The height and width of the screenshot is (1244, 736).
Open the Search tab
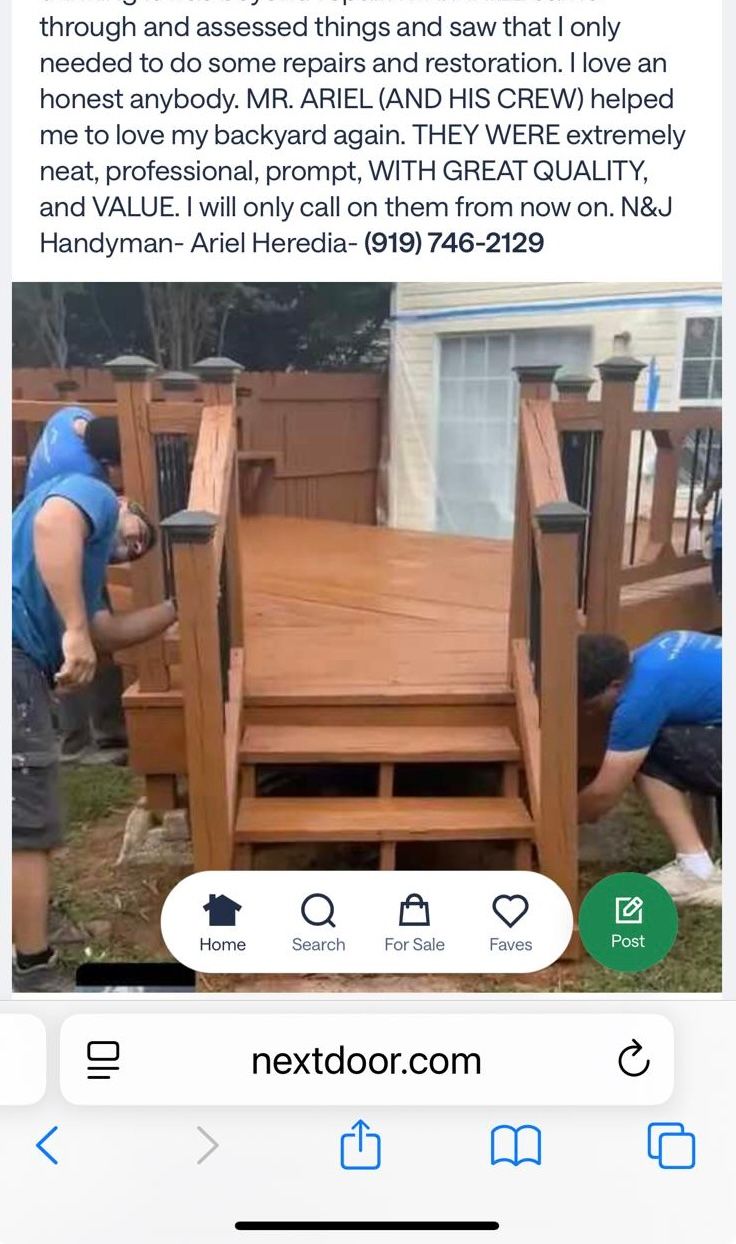click(x=318, y=922)
